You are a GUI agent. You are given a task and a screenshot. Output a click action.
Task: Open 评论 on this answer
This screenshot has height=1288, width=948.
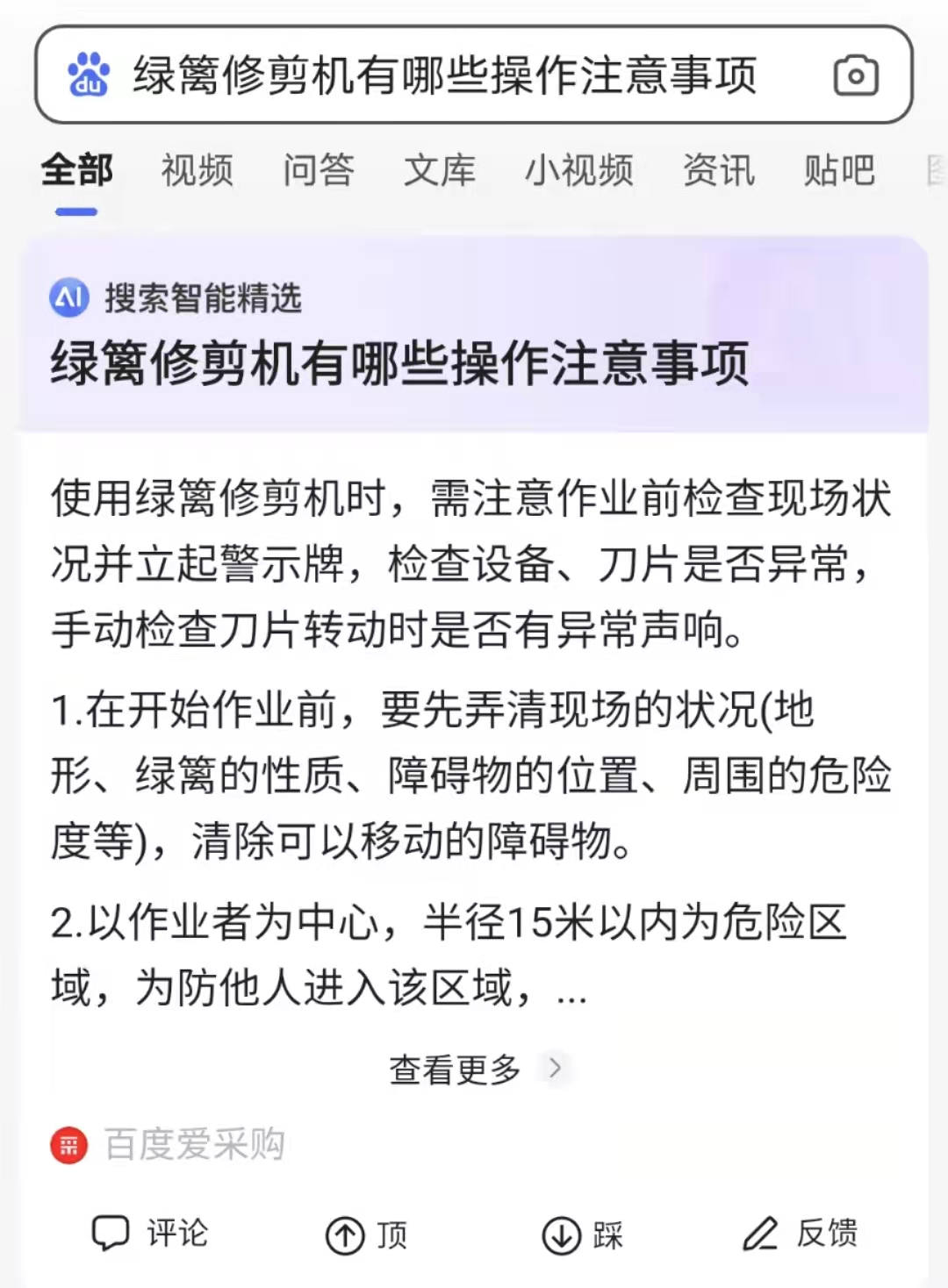click(149, 1234)
